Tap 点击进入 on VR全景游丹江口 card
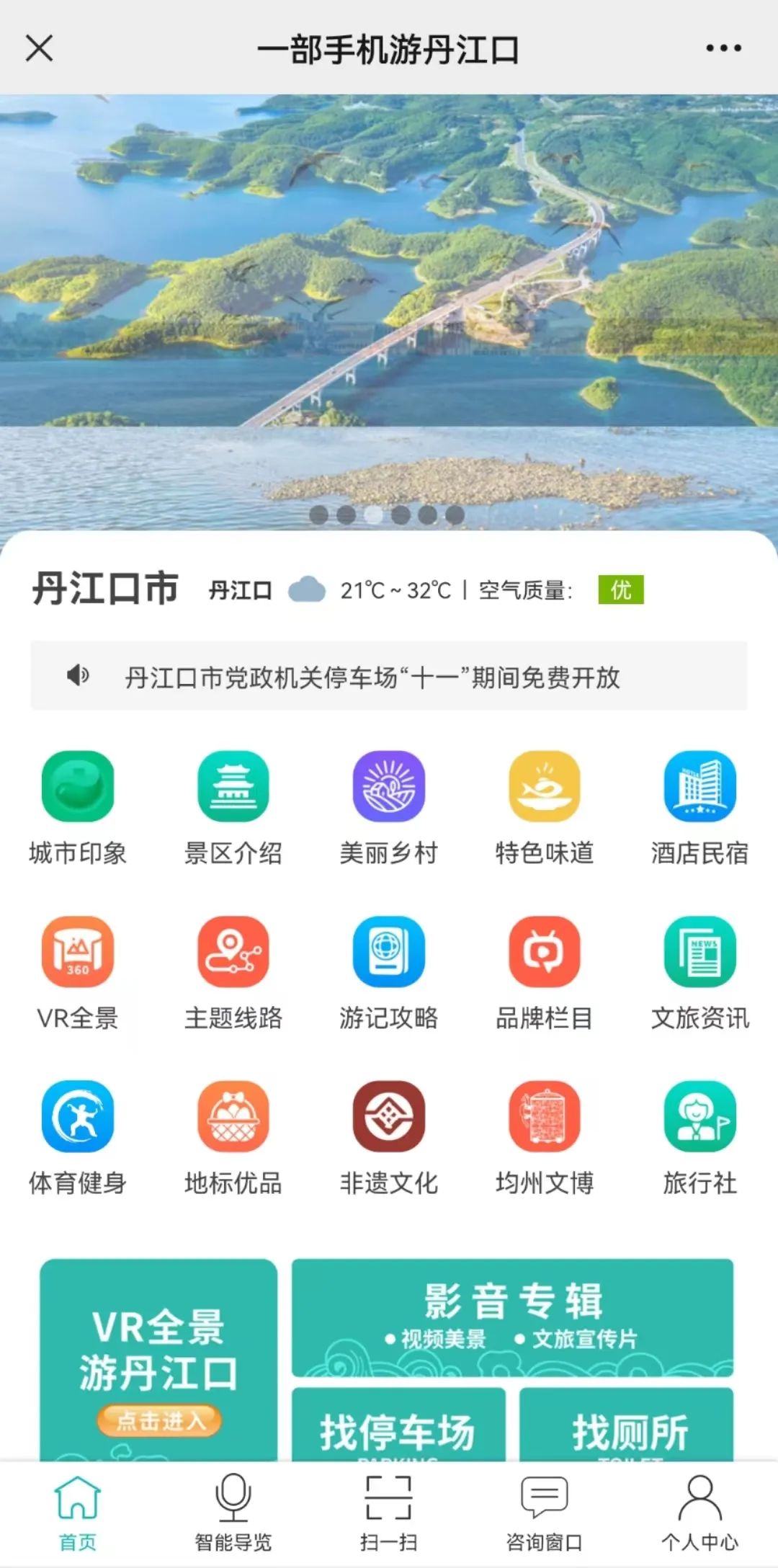This screenshot has height=1568, width=778. [159, 1420]
